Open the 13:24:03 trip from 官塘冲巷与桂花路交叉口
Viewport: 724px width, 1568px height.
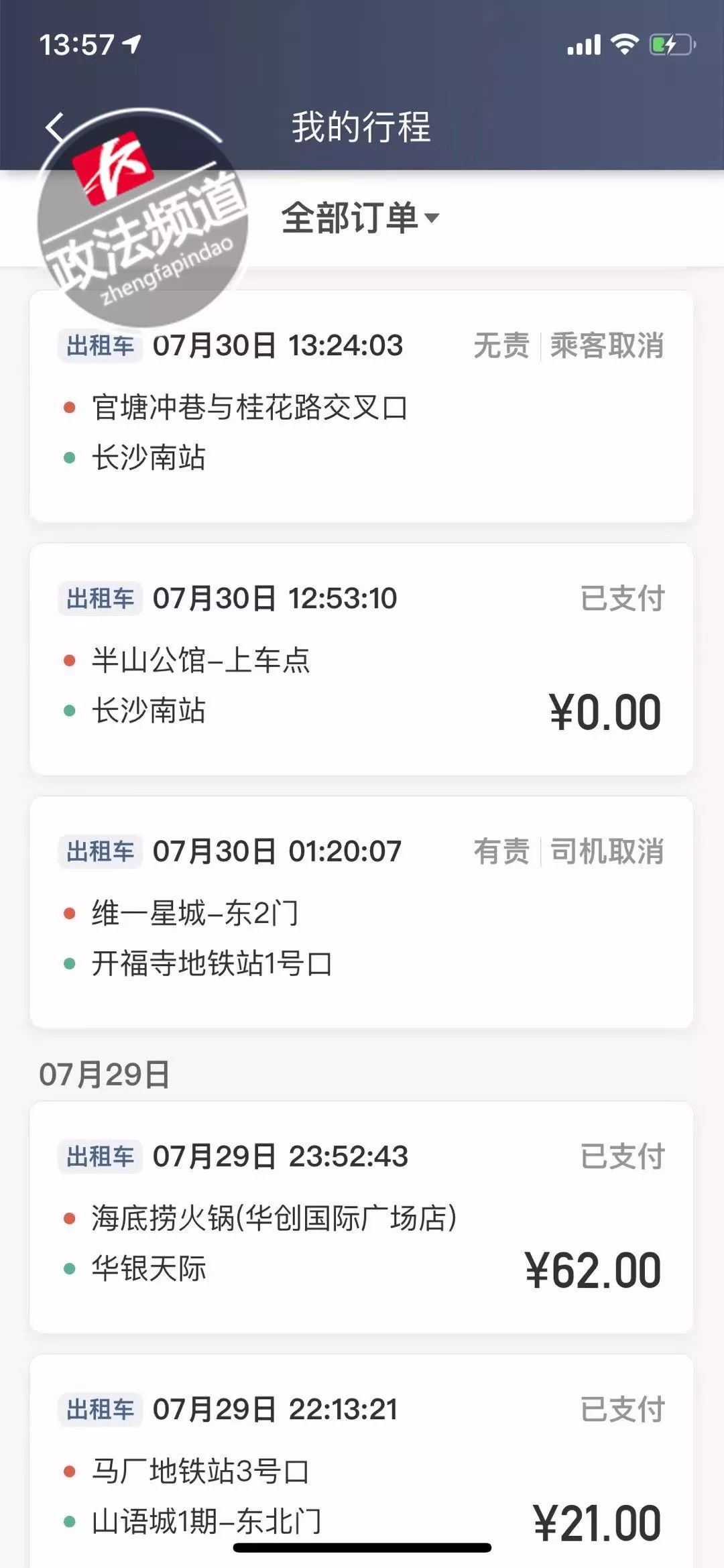click(361, 406)
